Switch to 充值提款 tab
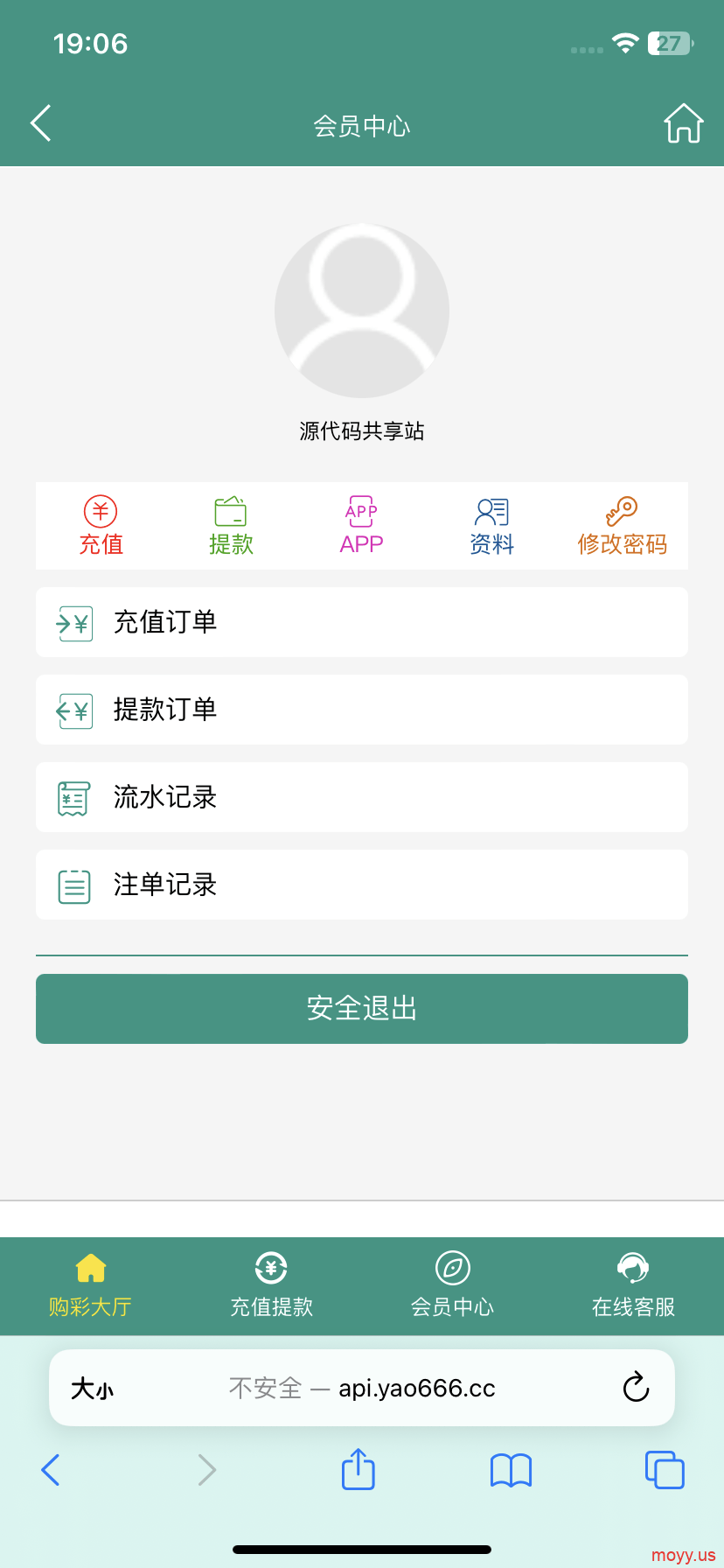Screen dimensions: 724x1568 point(271,1285)
